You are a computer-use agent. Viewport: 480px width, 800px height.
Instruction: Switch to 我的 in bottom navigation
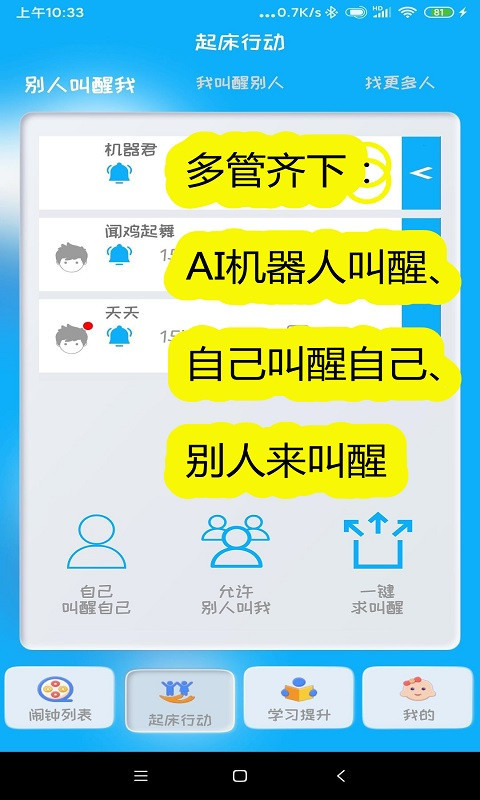coord(418,697)
